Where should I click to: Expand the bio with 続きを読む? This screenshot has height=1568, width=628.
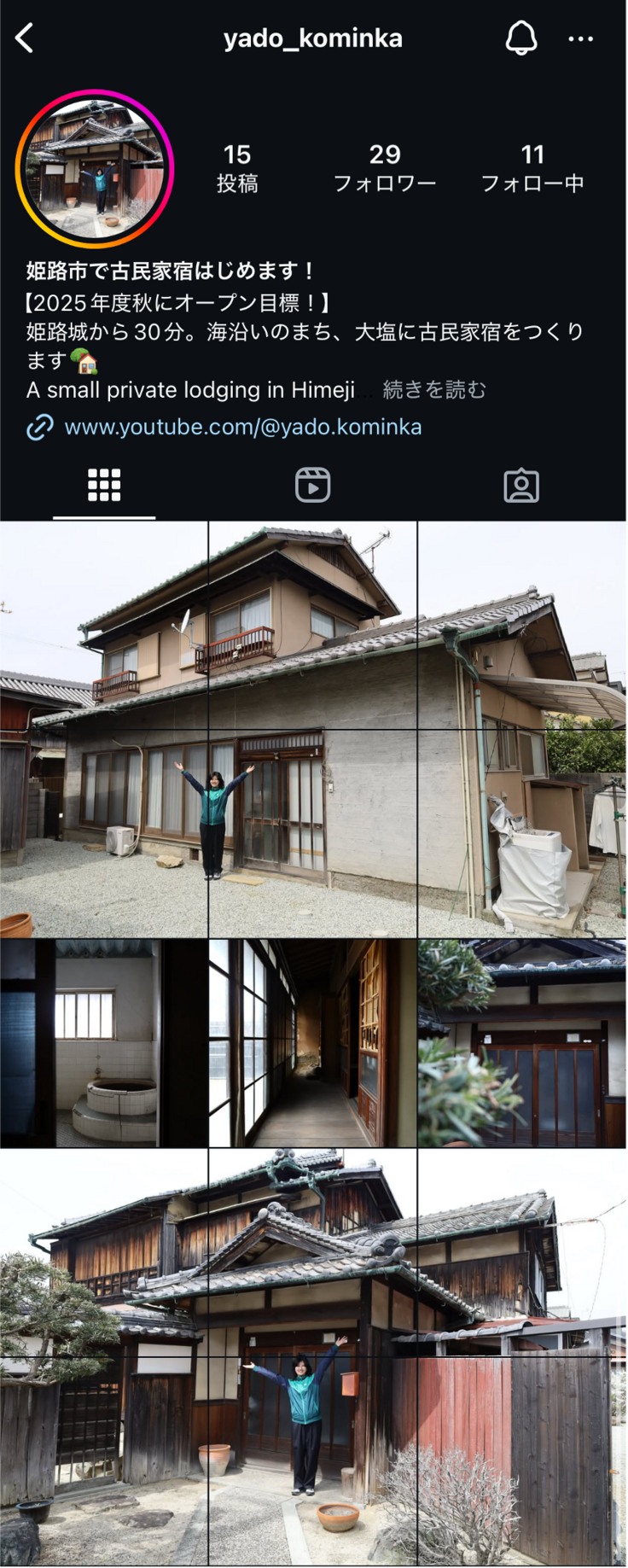434,390
